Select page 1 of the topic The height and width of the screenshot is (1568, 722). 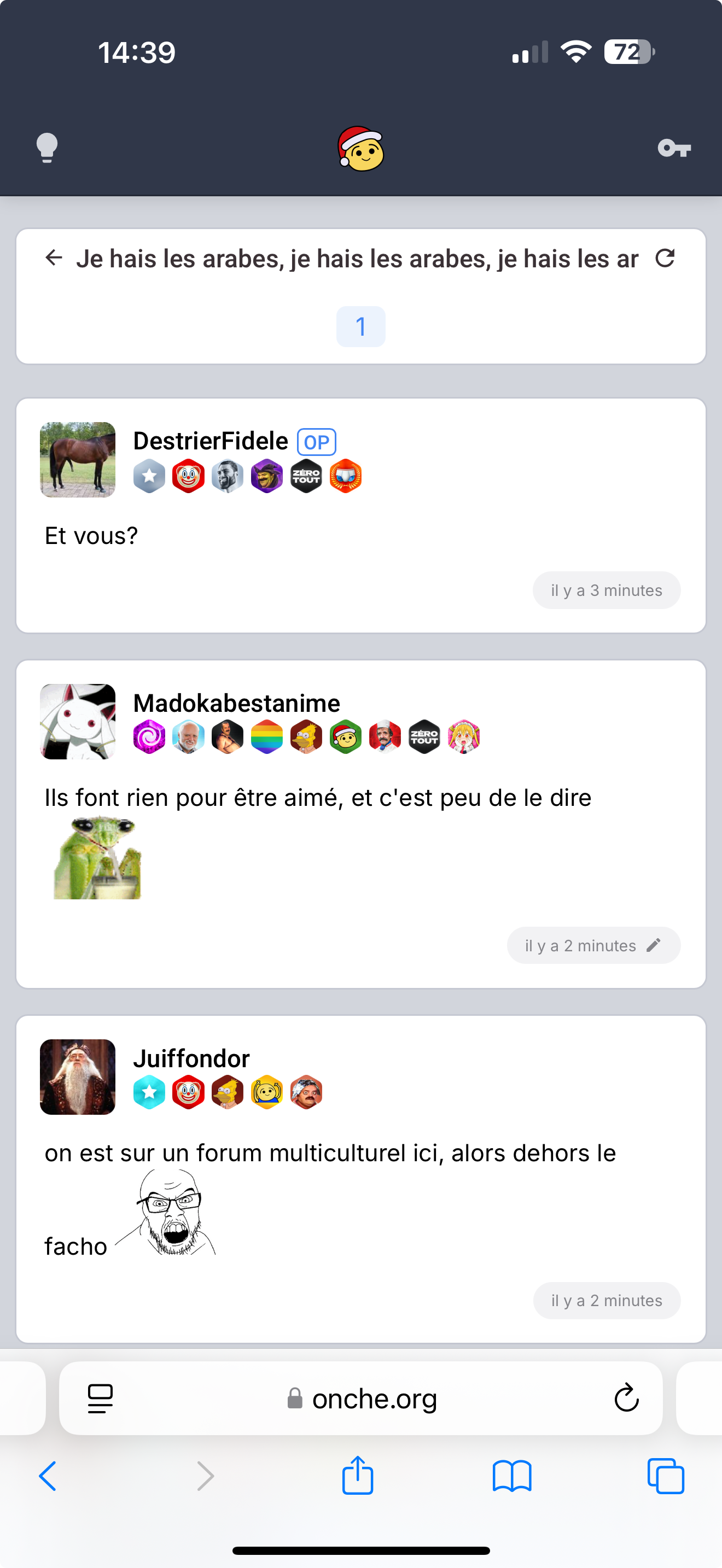point(361,327)
